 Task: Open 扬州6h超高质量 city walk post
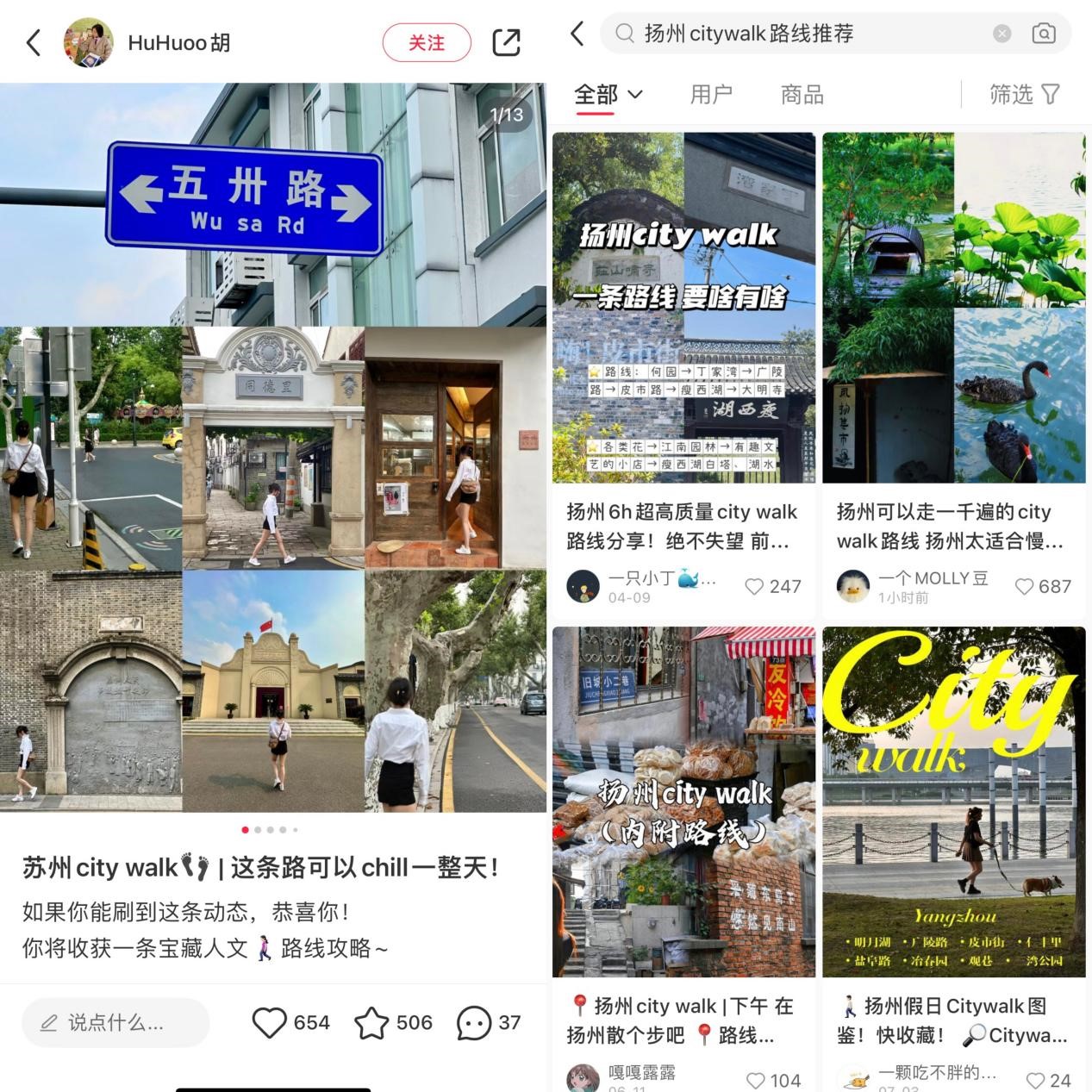point(683,345)
